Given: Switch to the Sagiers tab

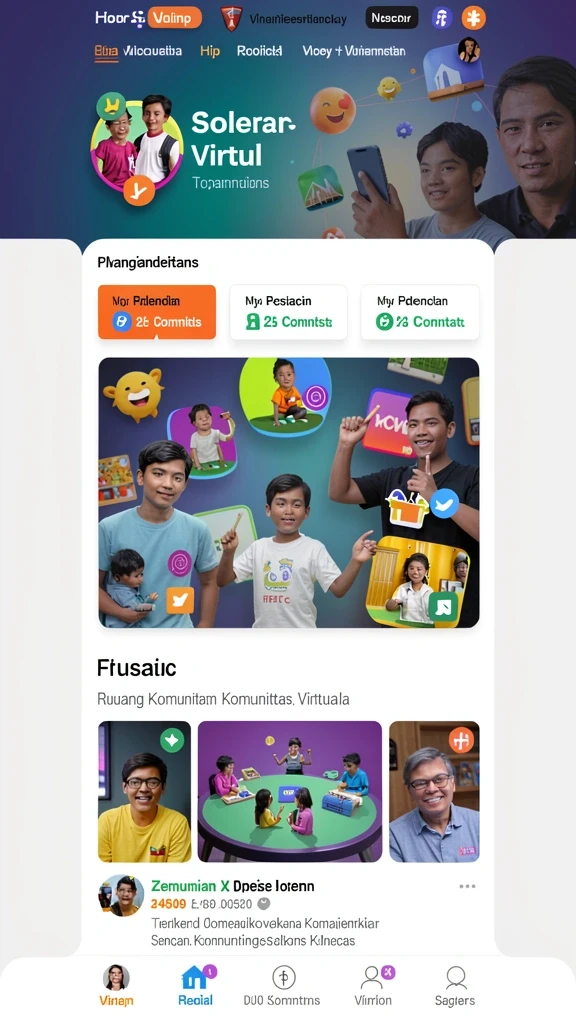Looking at the screenshot, I should tap(455, 986).
